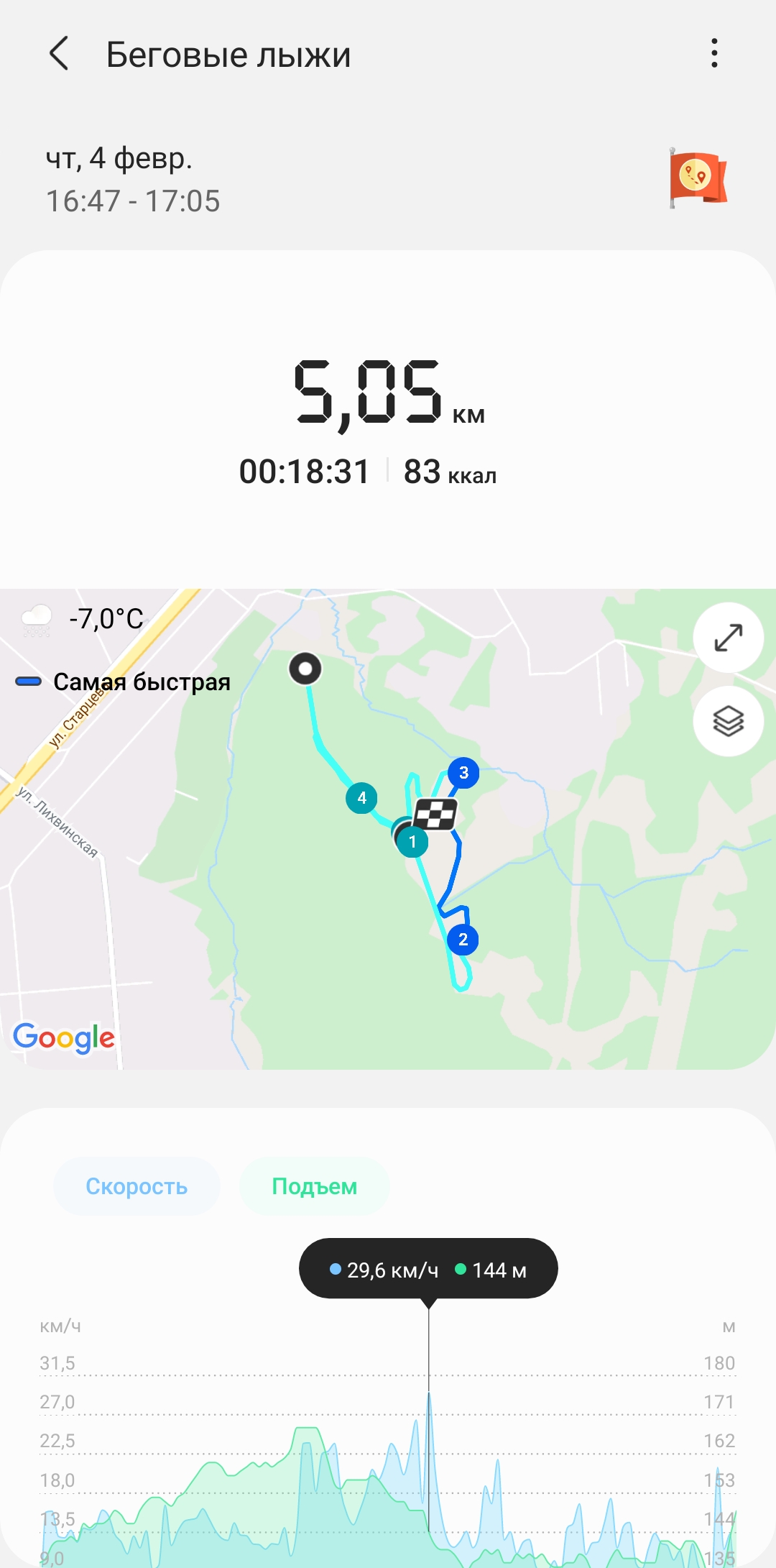This screenshot has height=1568, width=776.
Task: Open the map layers selector
Action: 728,721
